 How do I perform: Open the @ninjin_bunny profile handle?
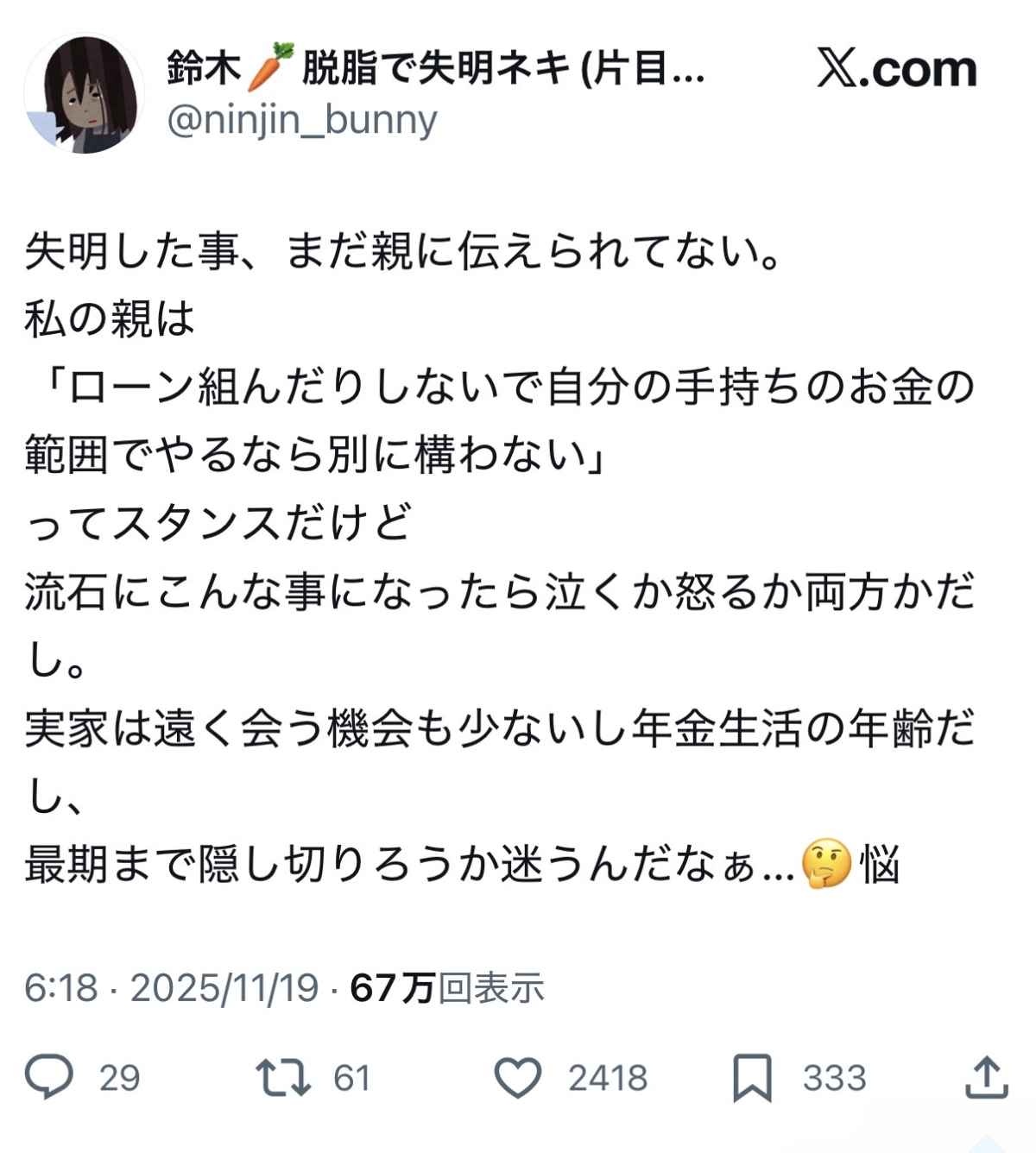(x=301, y=121)
